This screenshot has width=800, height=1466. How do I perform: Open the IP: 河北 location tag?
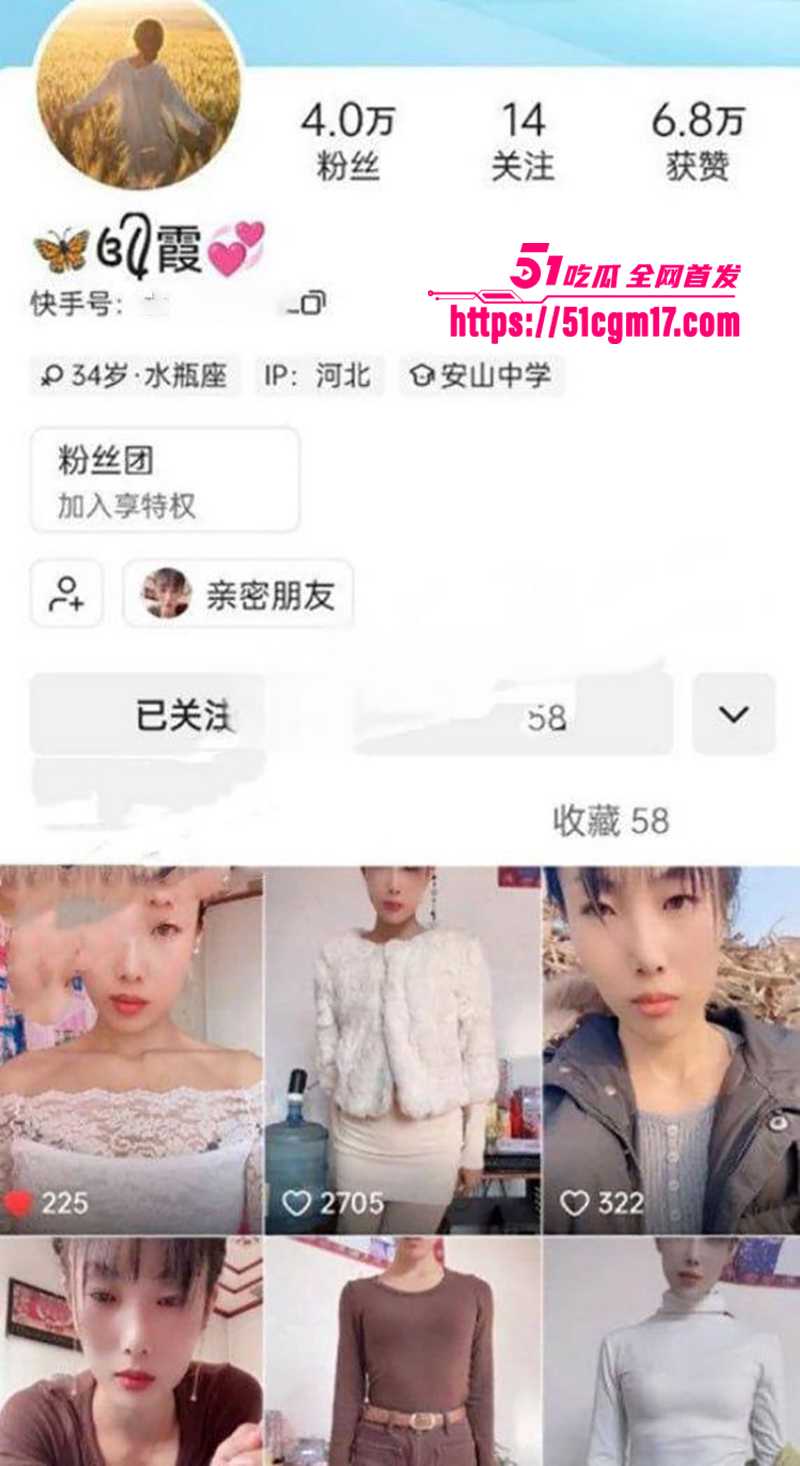(318, 377)
